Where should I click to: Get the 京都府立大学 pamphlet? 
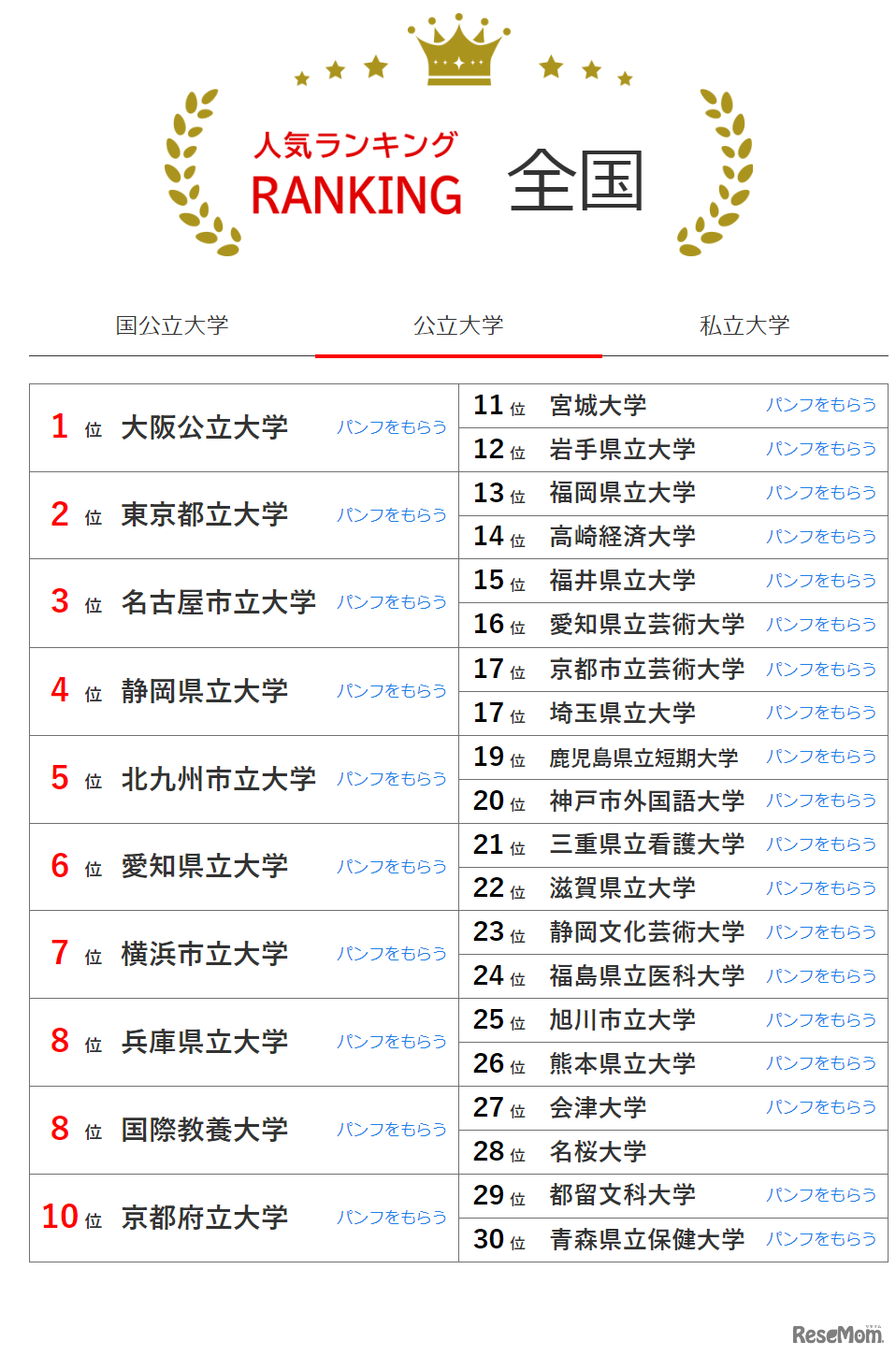391,1218
